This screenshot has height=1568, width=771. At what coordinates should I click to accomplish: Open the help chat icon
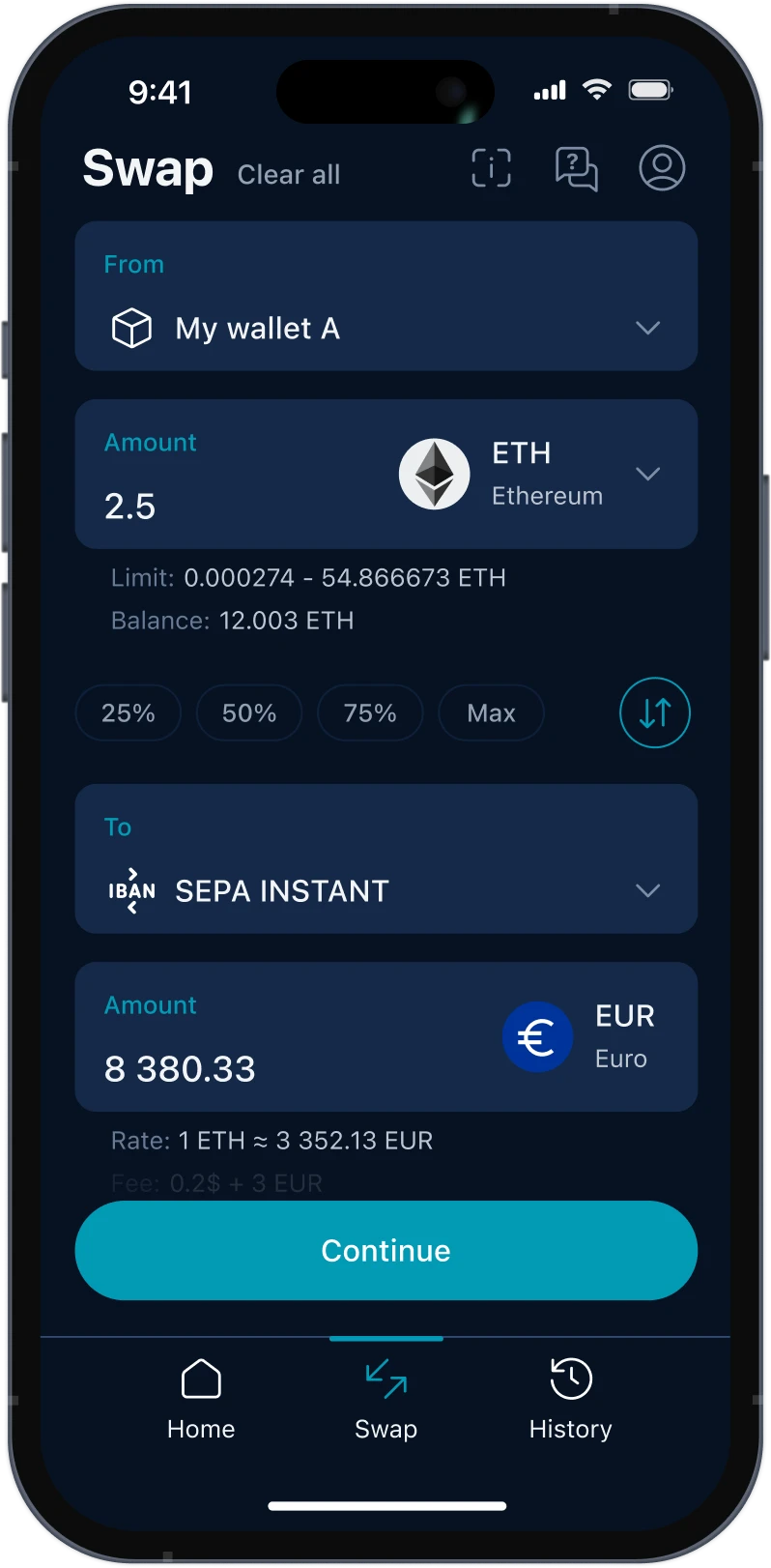point(576,168)
